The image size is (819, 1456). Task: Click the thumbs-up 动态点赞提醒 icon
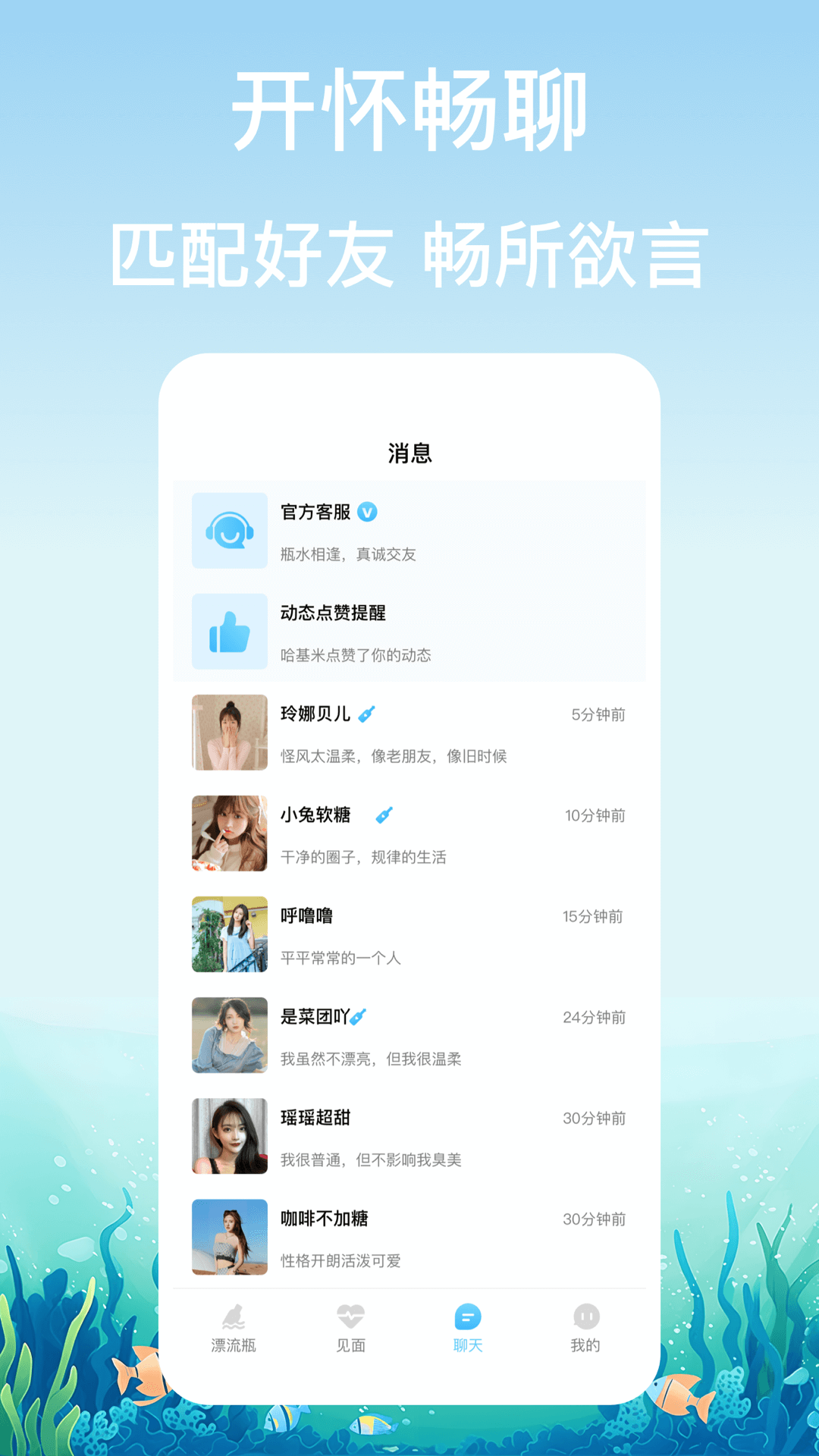tap(229, 632)
